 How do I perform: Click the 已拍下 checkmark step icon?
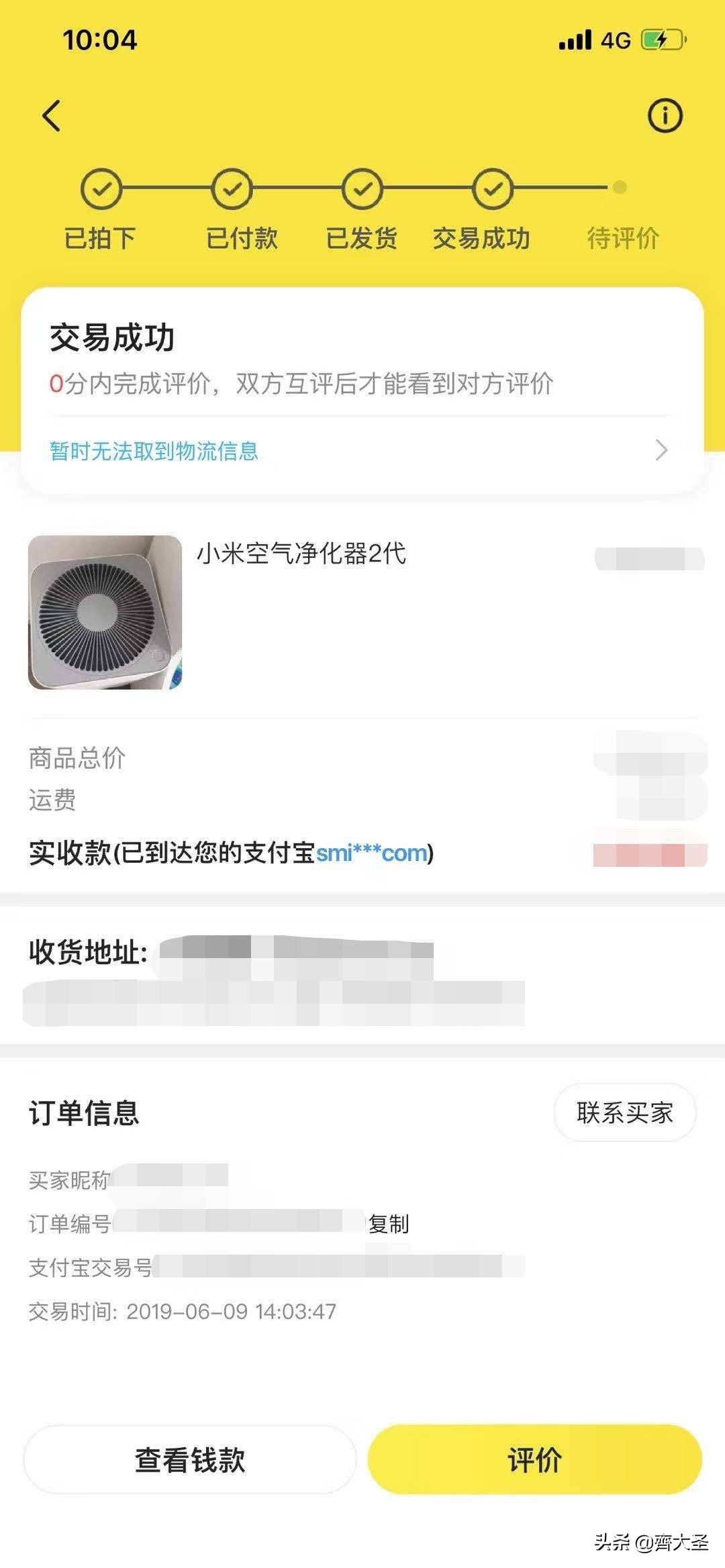[x=101, y=189]
